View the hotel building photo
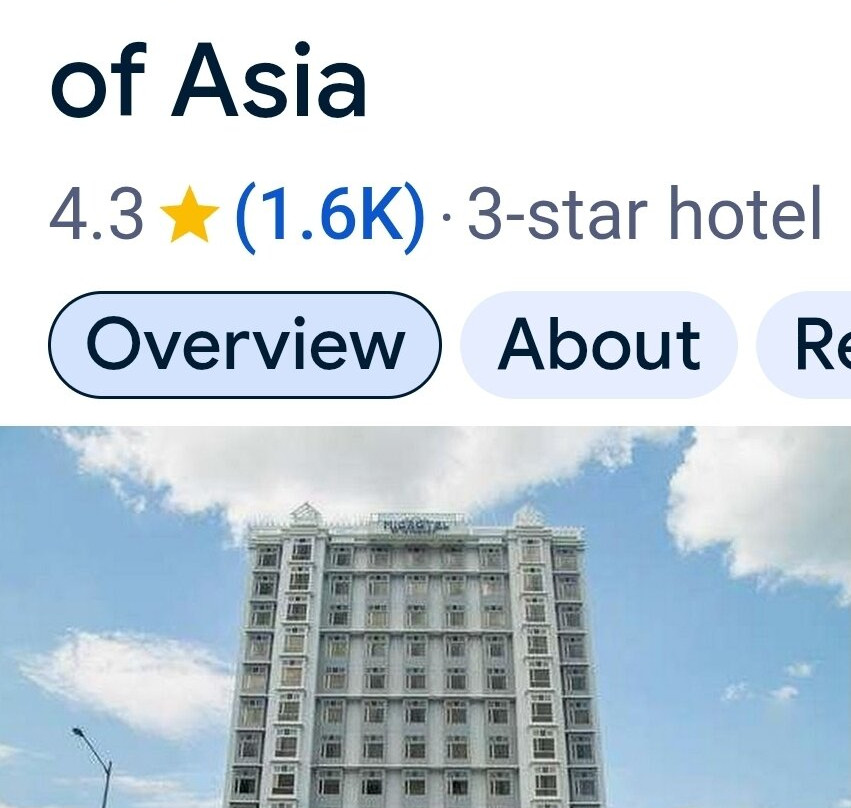The height and width of the screenshot is (808, 851). point(426,617)
